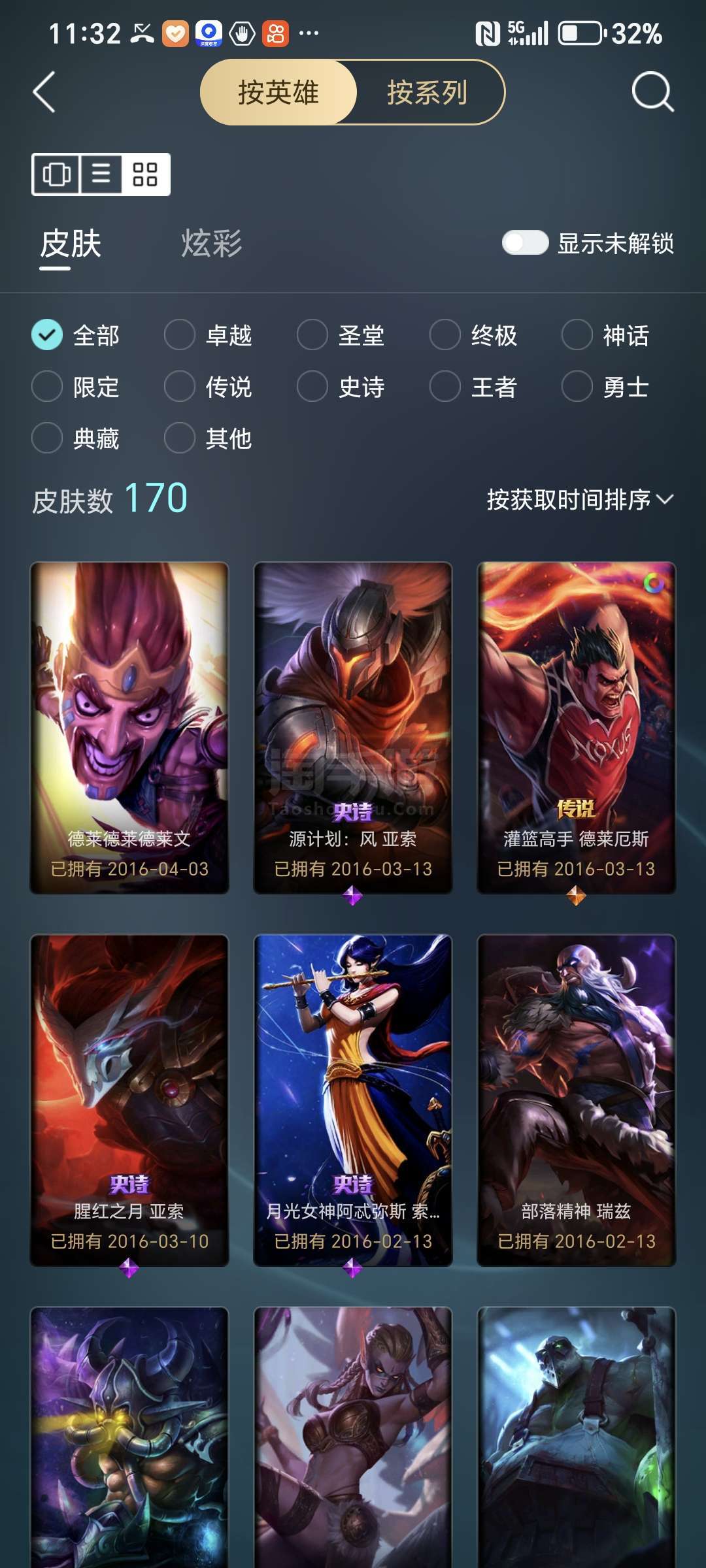The height and width of the screenshot is (1568, 706).
Task: Open the search magnifier icon
Action: click(x=652, y=92)
